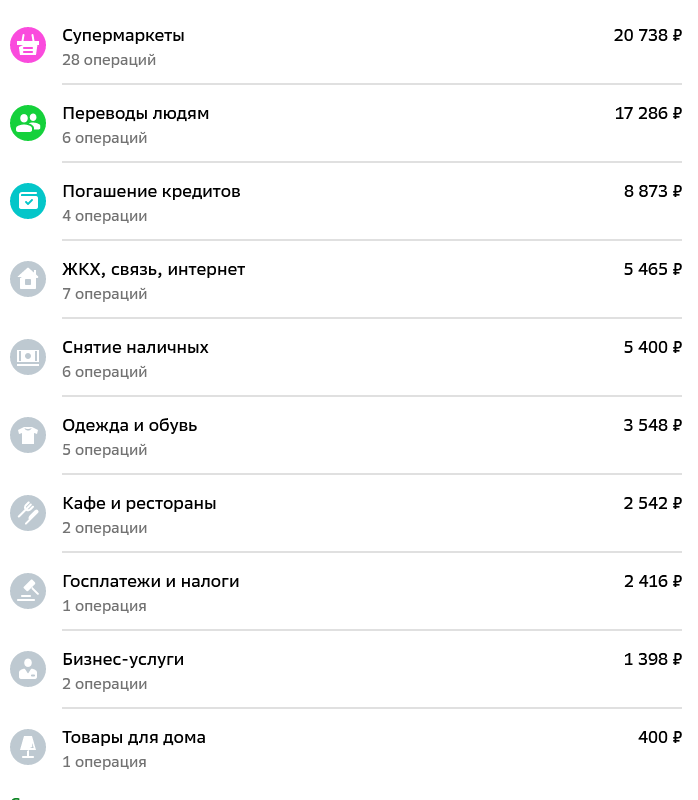The height and width of the screenshot is (800, 698).
Task: Open Снятие наличных expenses
Action: click(135, 348)
